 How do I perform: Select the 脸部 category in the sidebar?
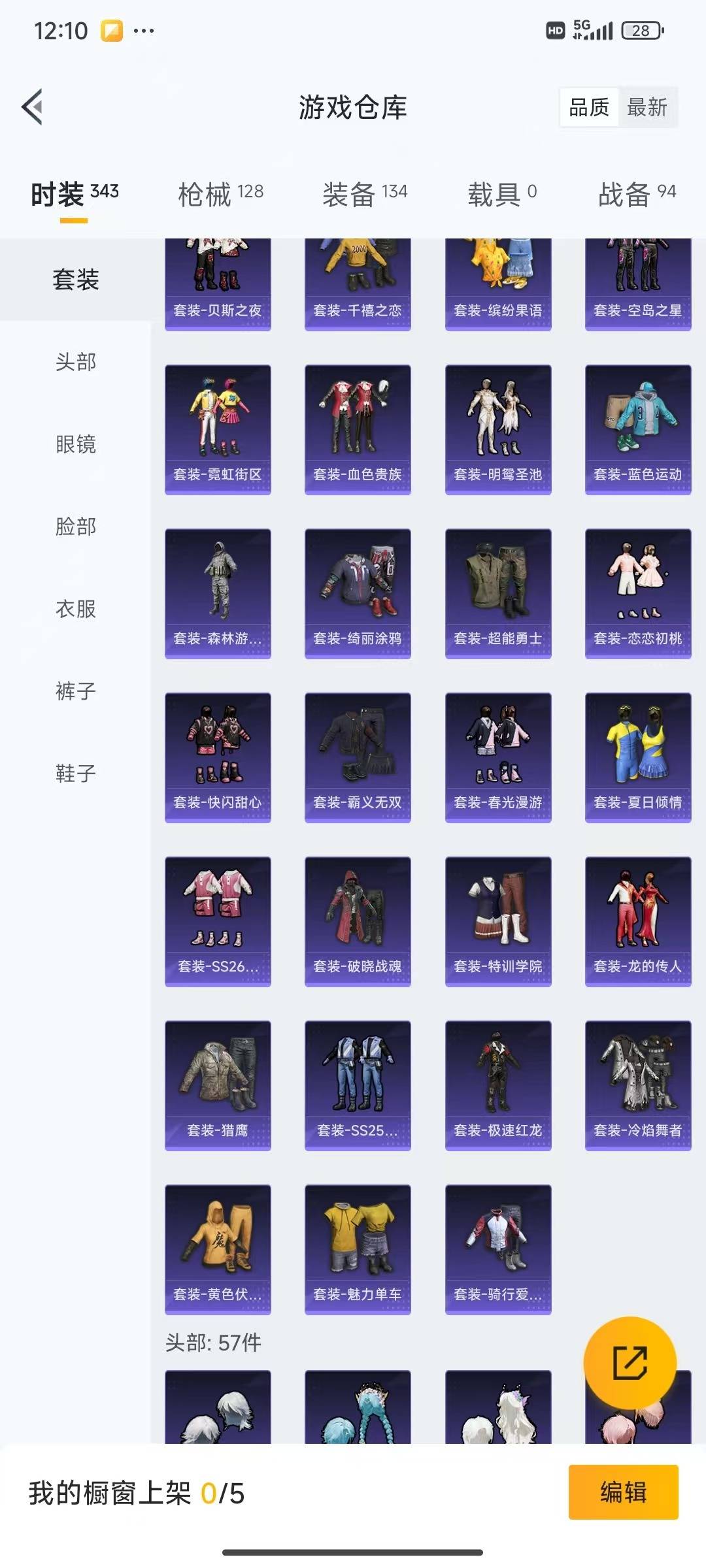point(76,527)
